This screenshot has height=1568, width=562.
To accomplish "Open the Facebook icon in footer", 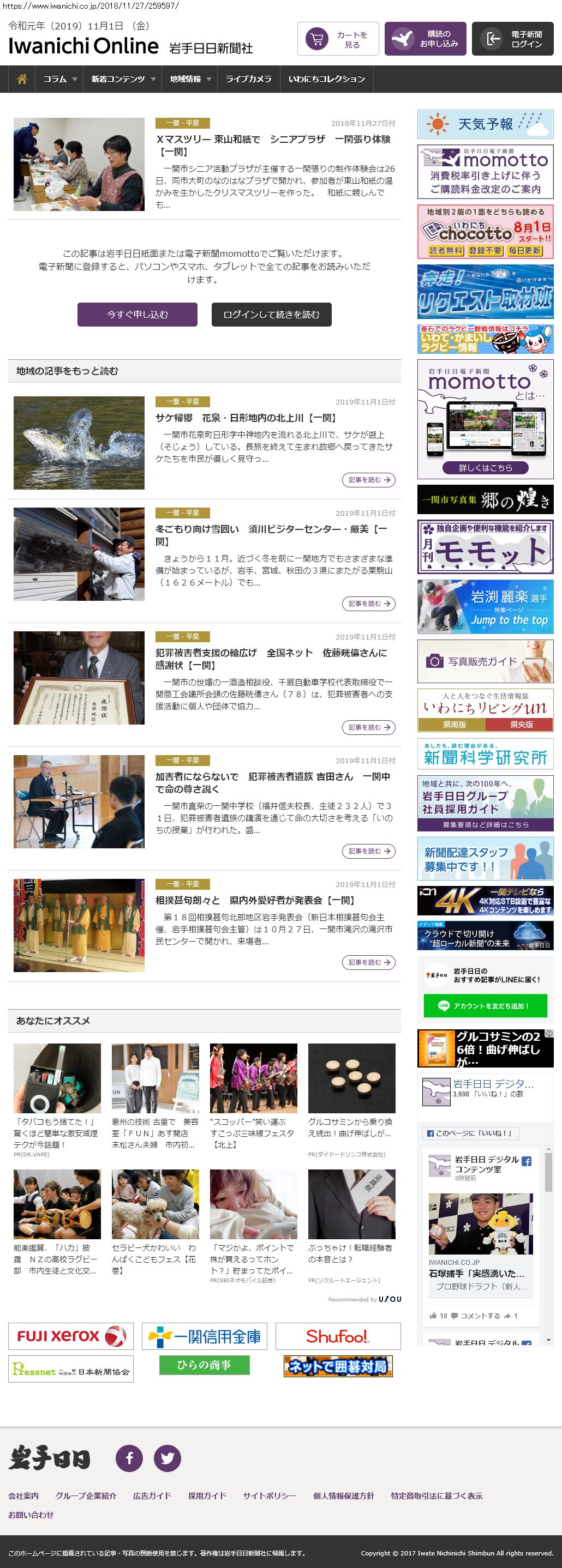I will coord(129,1458).
